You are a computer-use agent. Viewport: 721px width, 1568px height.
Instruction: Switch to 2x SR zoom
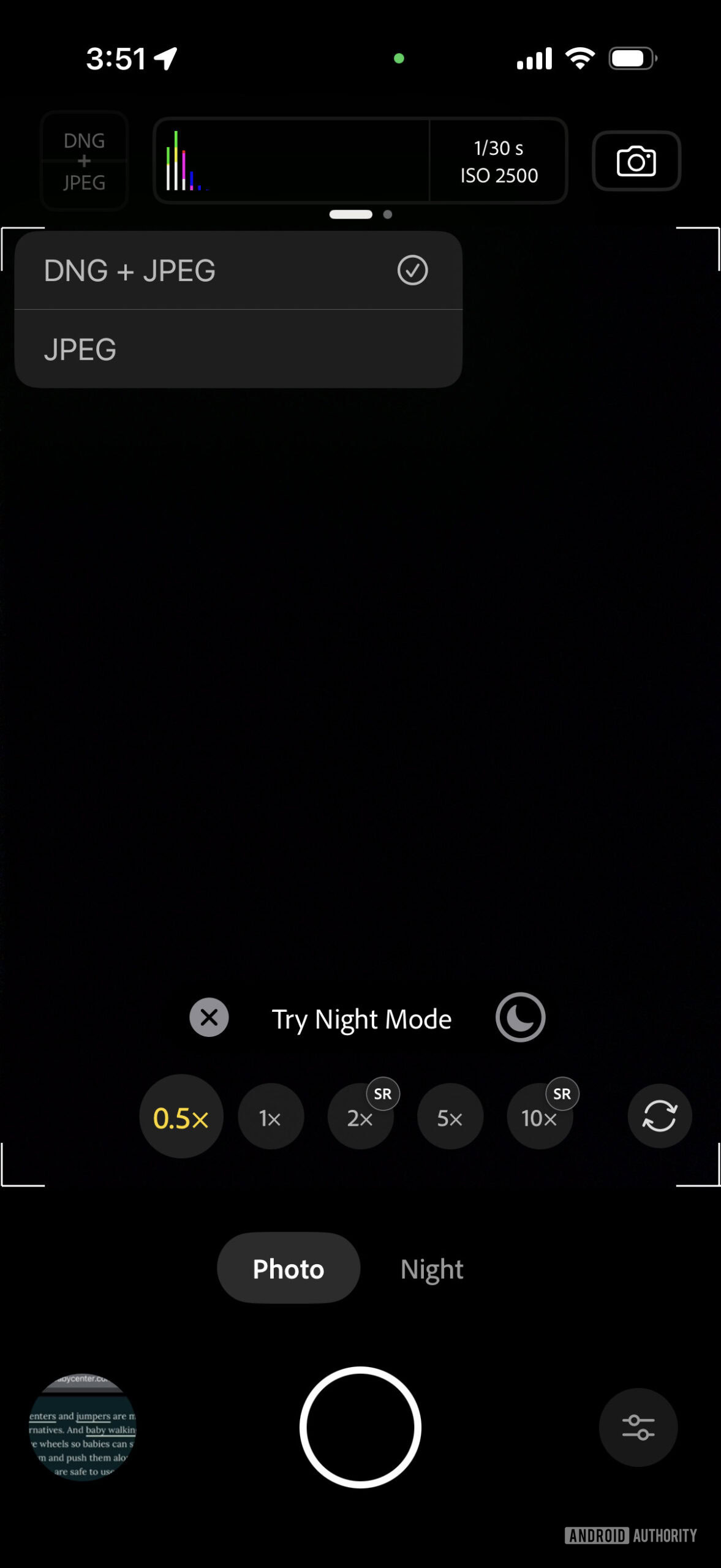click(x=360, y=1117)
